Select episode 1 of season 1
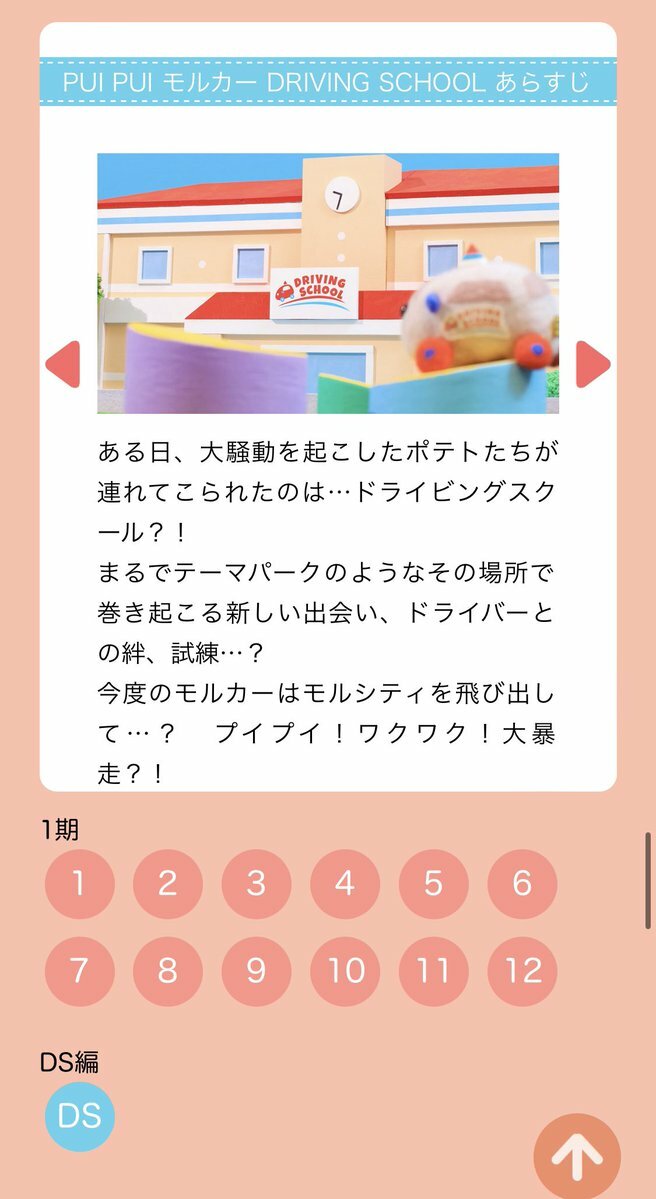Viewport: 656px width, 1199px height. pyautogui.click(x=79, y=883)
